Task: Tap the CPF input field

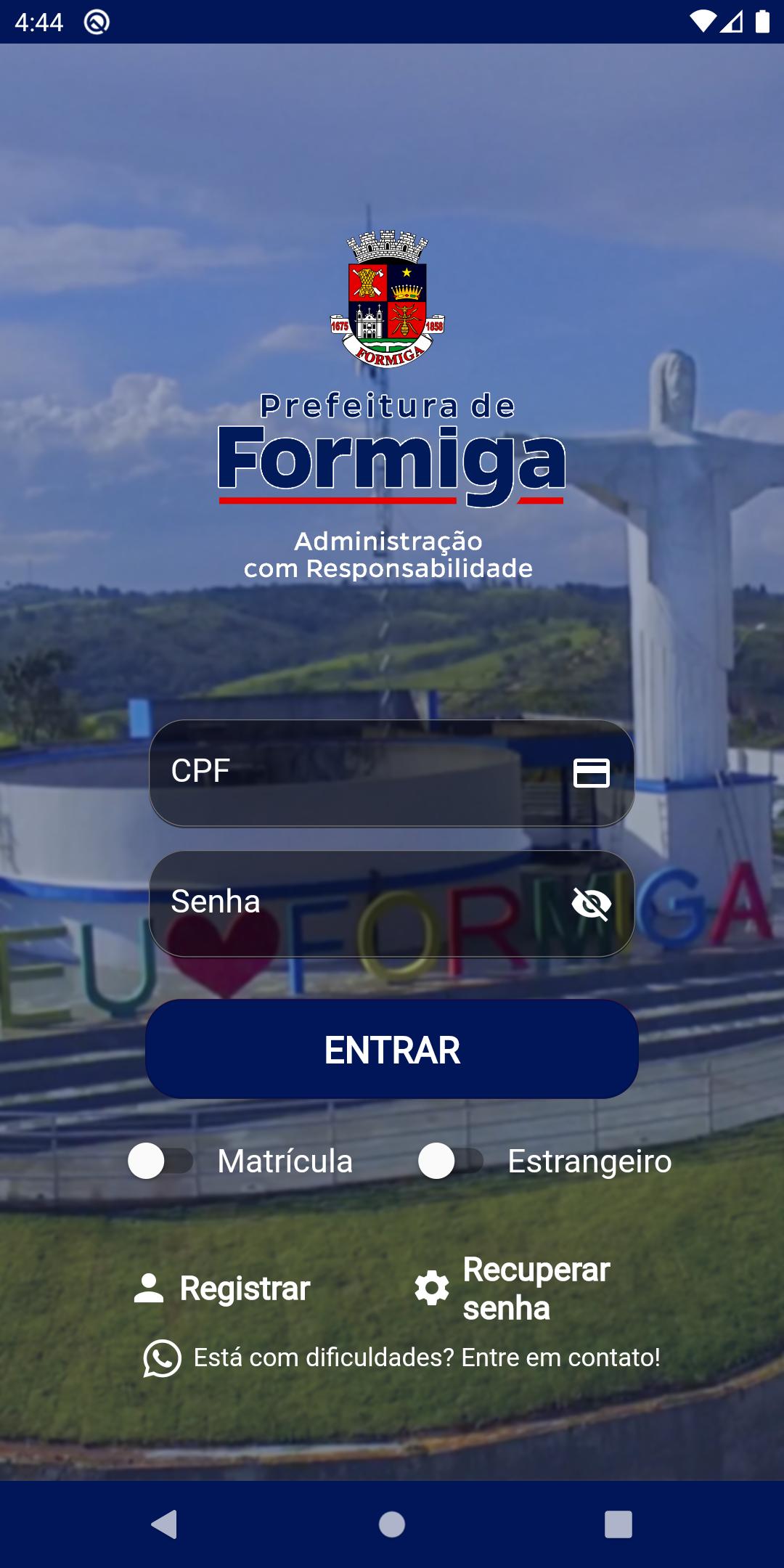Action: click(392, 773)
